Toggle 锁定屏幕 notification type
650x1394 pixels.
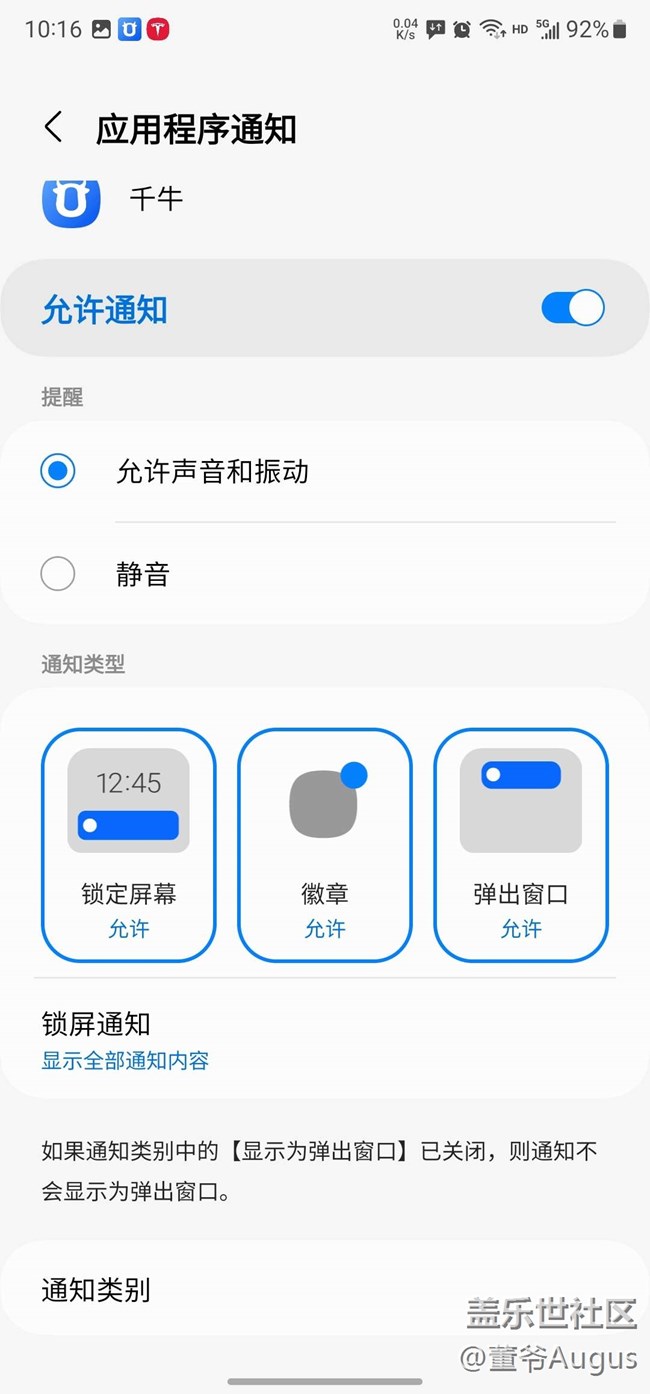pos(128,844)
